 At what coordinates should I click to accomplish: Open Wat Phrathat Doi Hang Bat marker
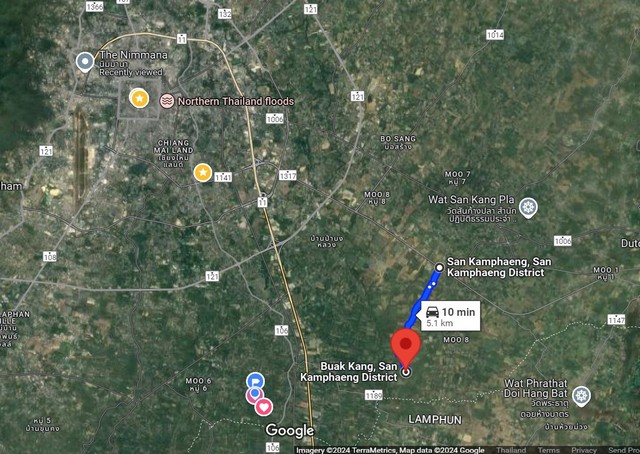point(581,396)
